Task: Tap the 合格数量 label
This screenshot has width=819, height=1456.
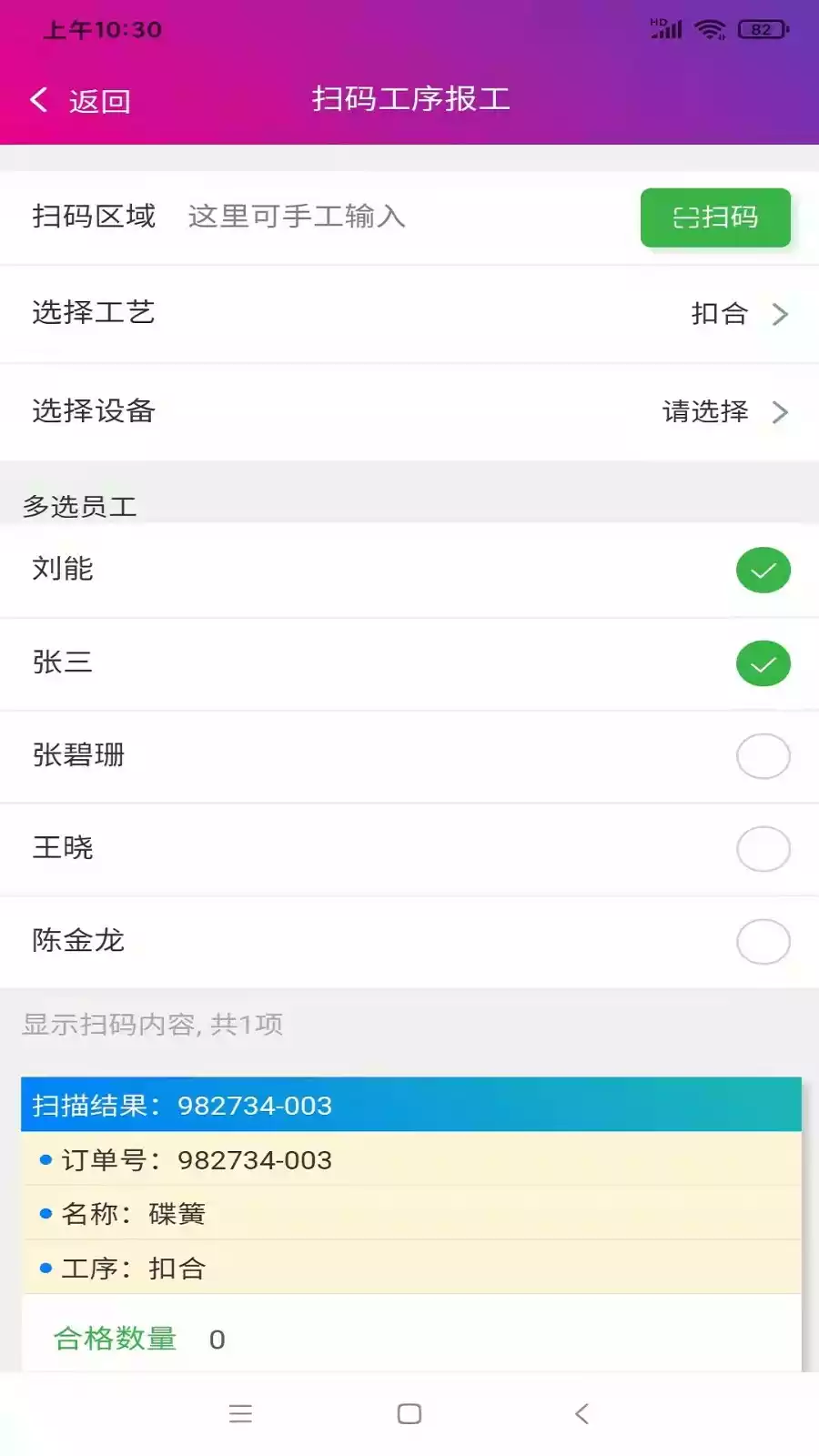Action: click(116, 1339)
